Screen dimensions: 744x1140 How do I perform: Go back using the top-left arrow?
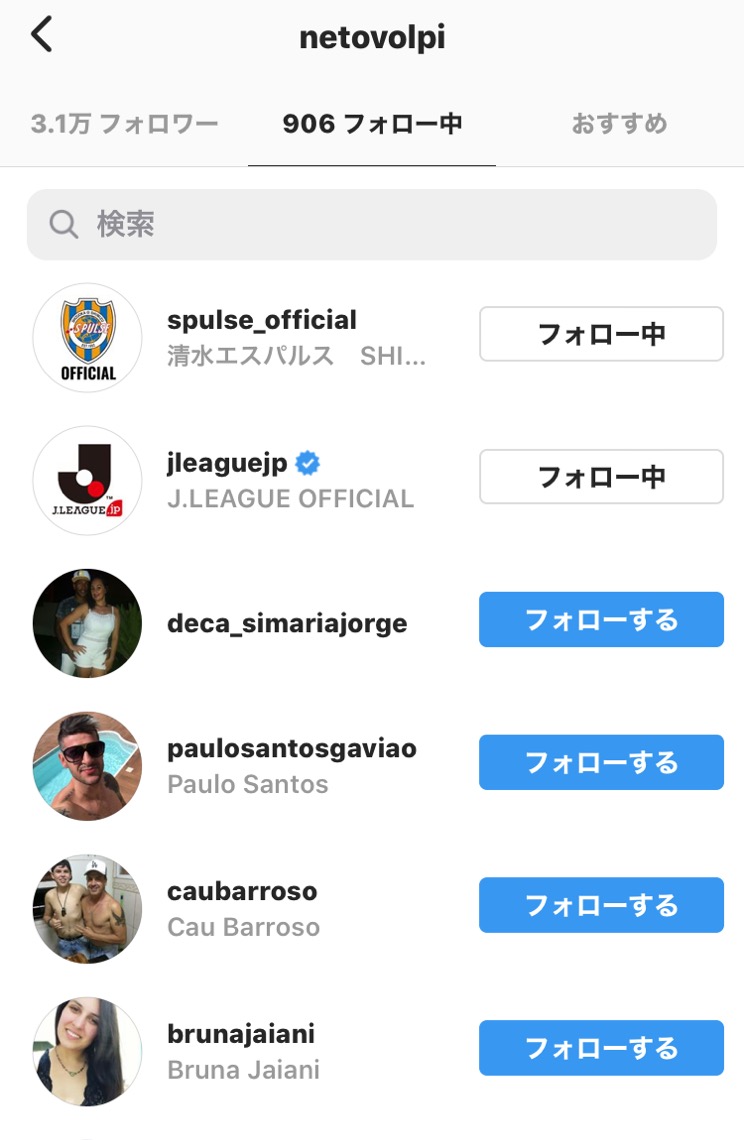(x=41, y=36)
